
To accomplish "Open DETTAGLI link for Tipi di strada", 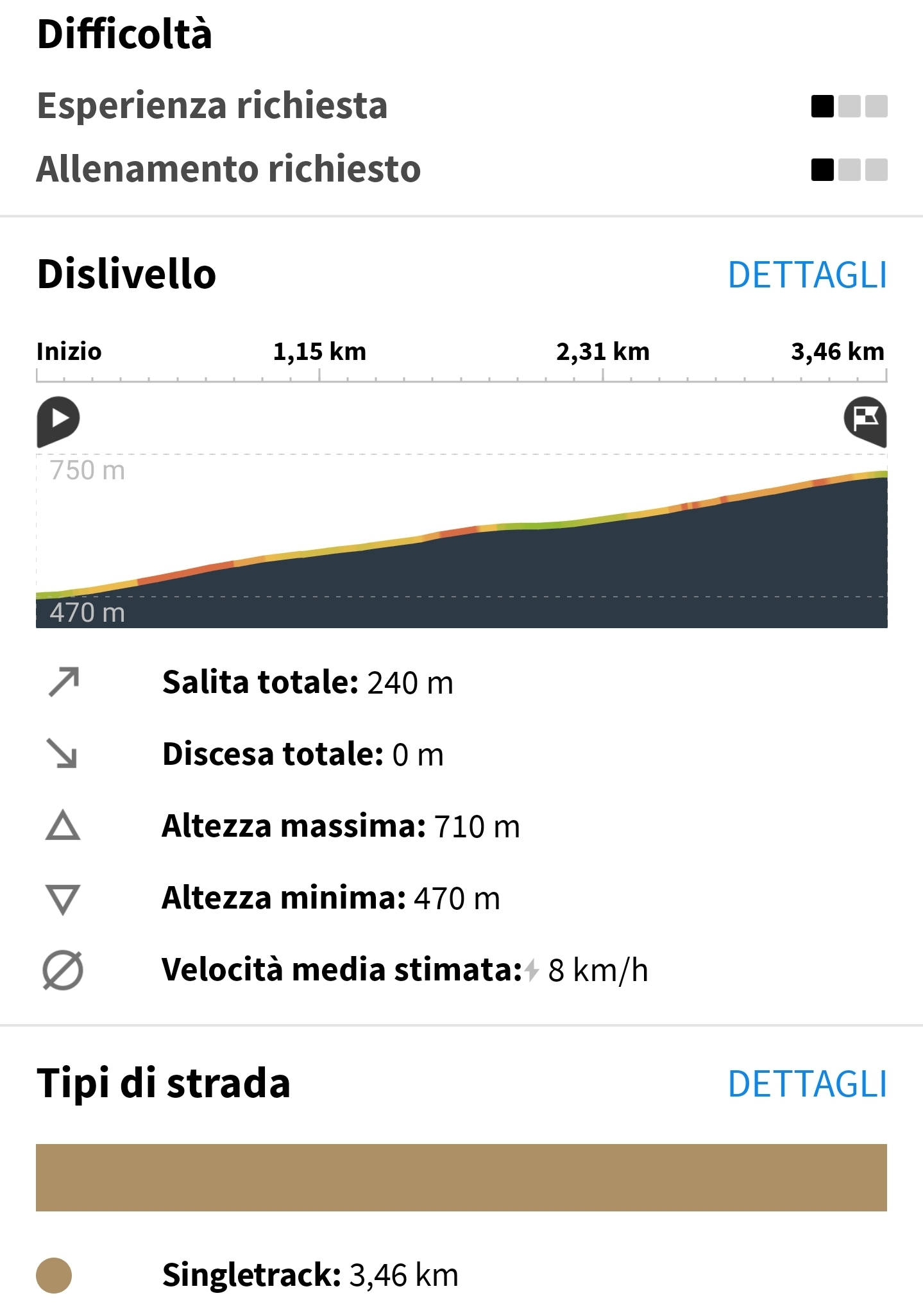I will (x=807, y=1084).
